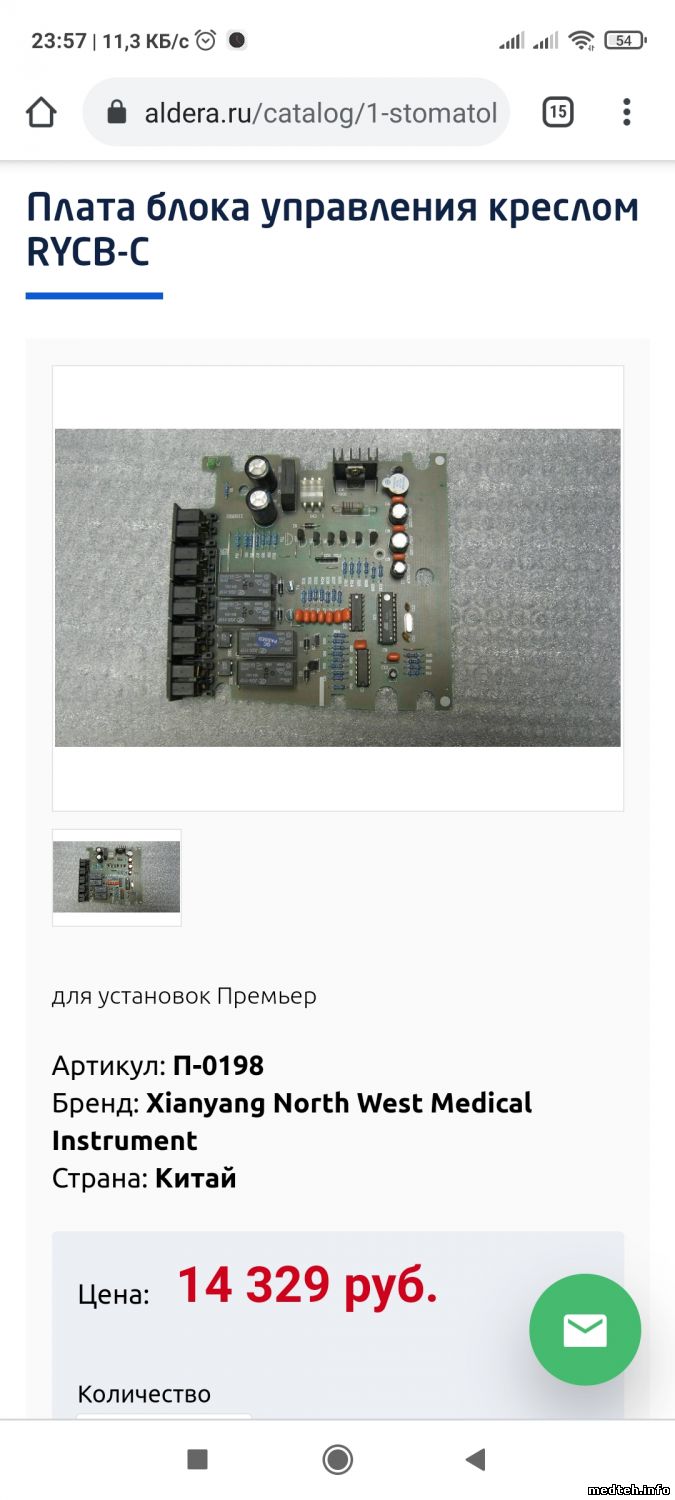Tap the system home circle button
Screen dimensions: 675x1500
(x=338, y=1459)
